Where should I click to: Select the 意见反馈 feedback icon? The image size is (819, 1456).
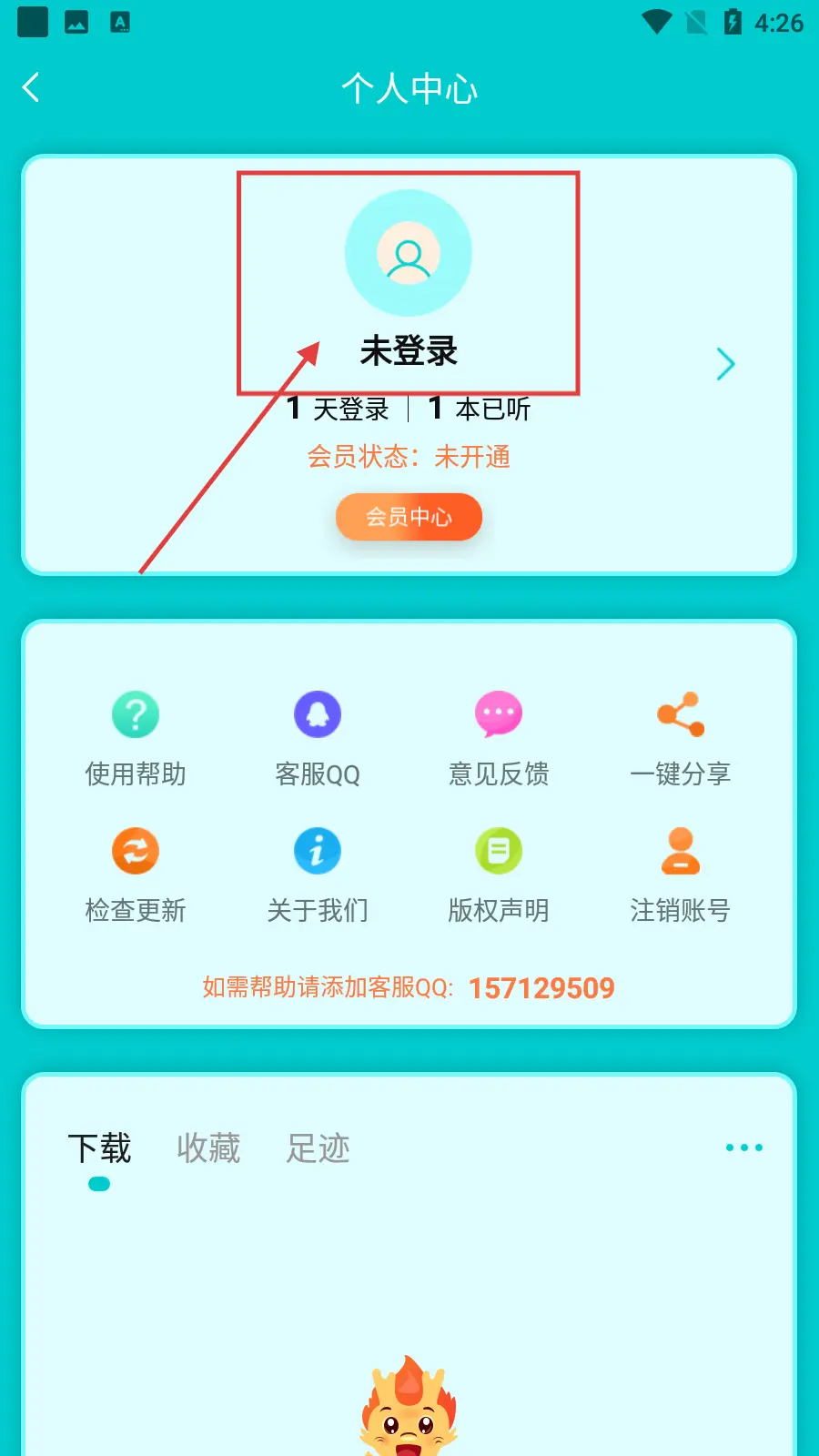click(499, 713)
